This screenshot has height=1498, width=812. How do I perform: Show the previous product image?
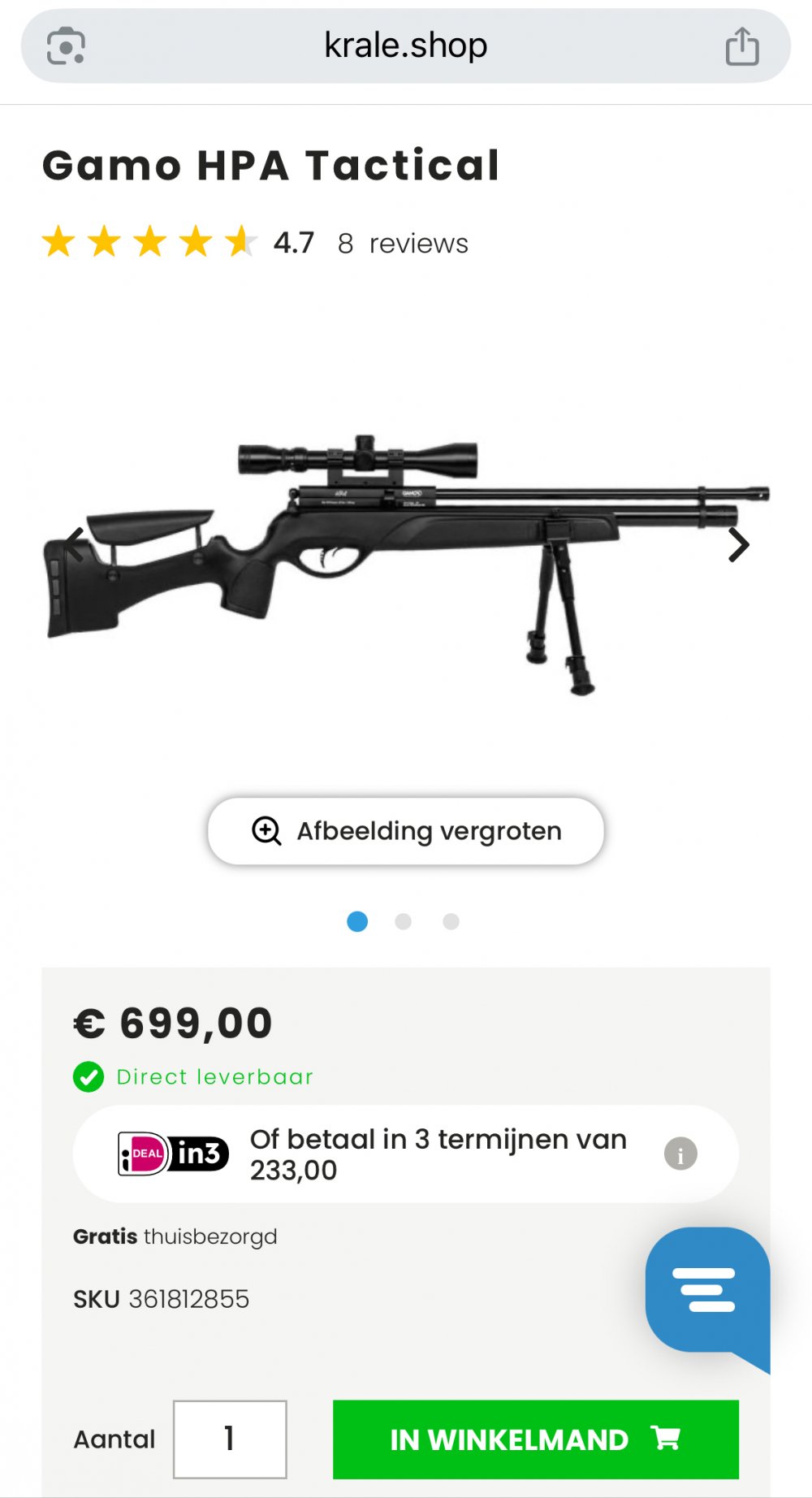coord(75,545)
